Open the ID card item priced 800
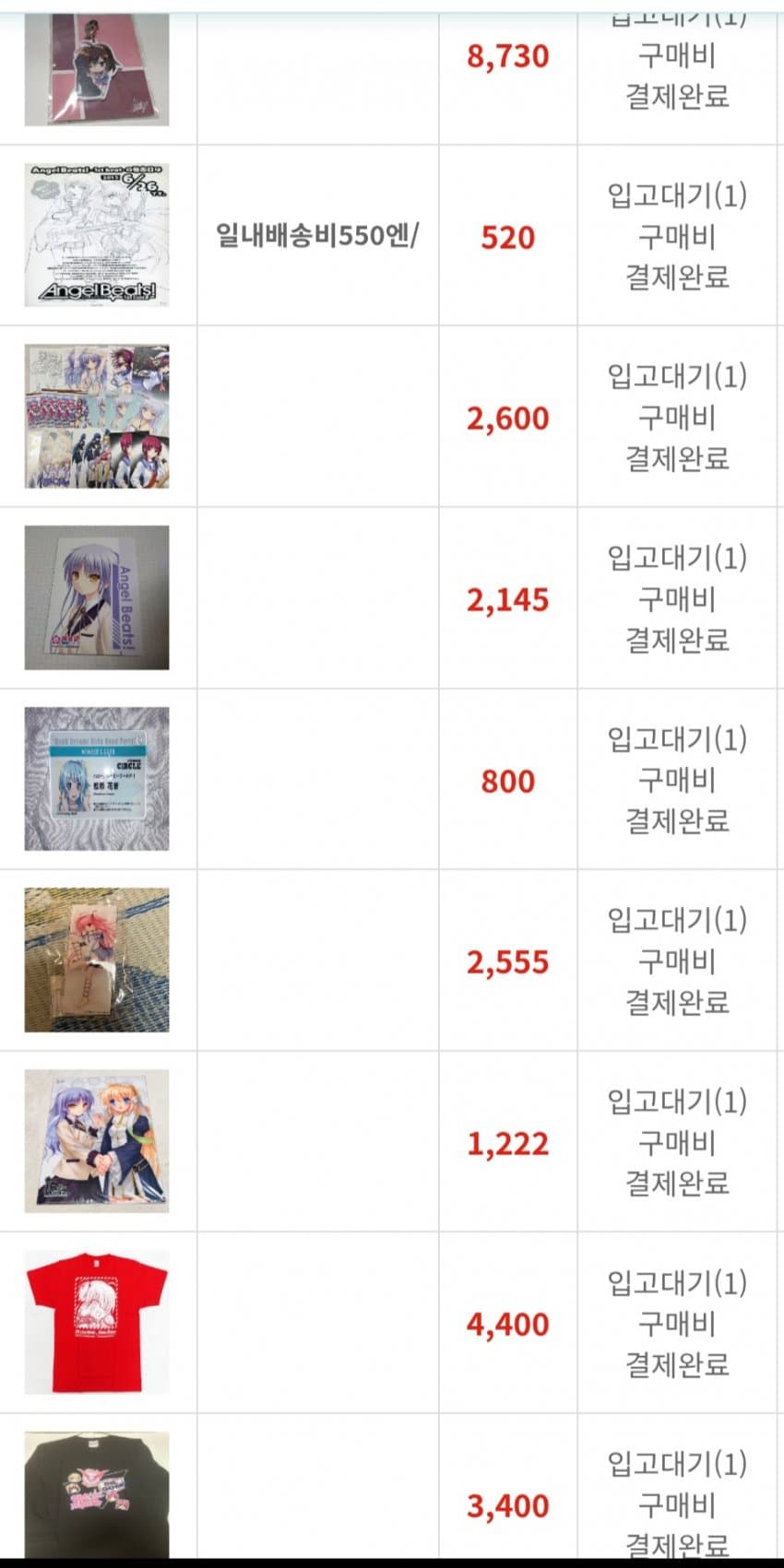Image resolution: width=784 pixels, height=1568 pixels. click(97, 779)
